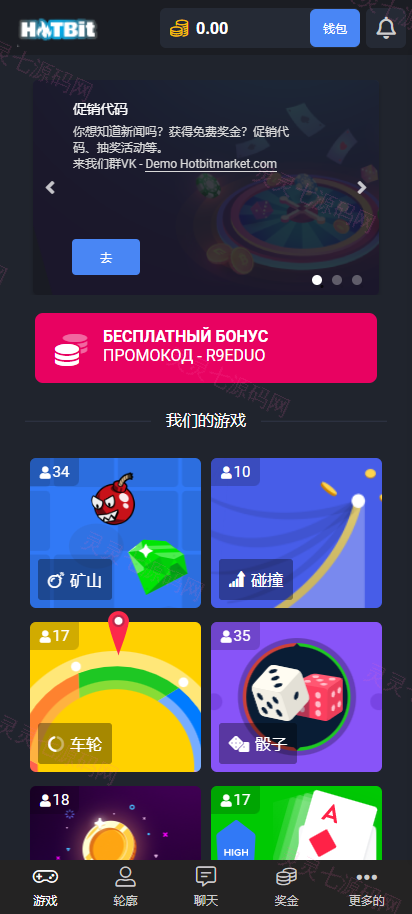412x914 pixels.
Task: Open the 矿山 mines game
Action: click(115, 533)
